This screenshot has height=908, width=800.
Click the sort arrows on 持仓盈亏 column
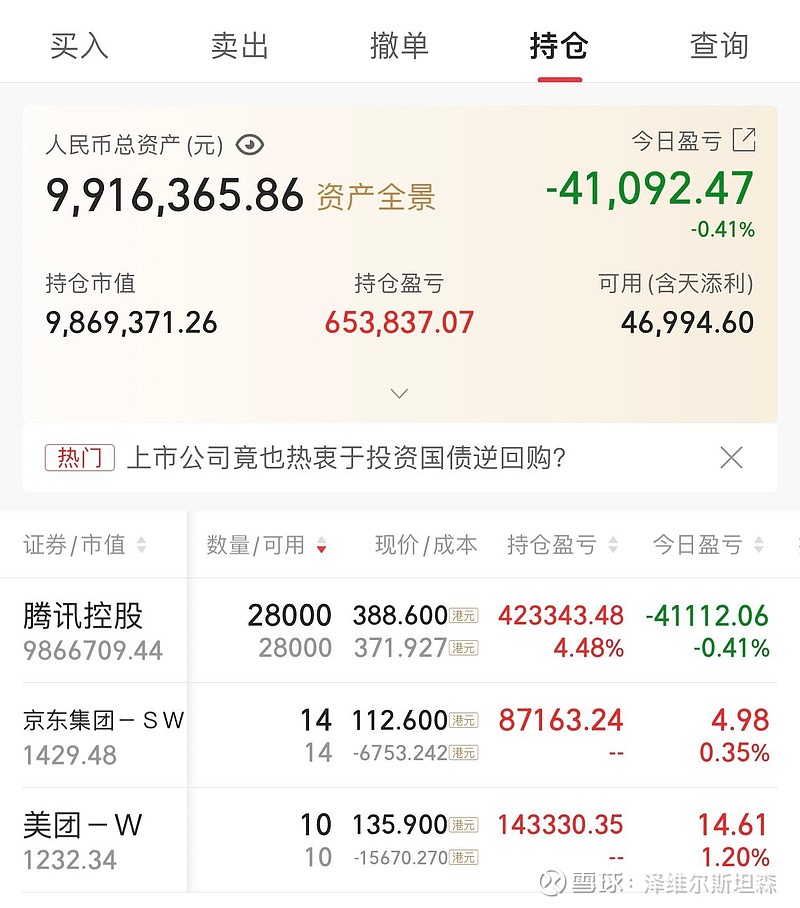[612, 545]
